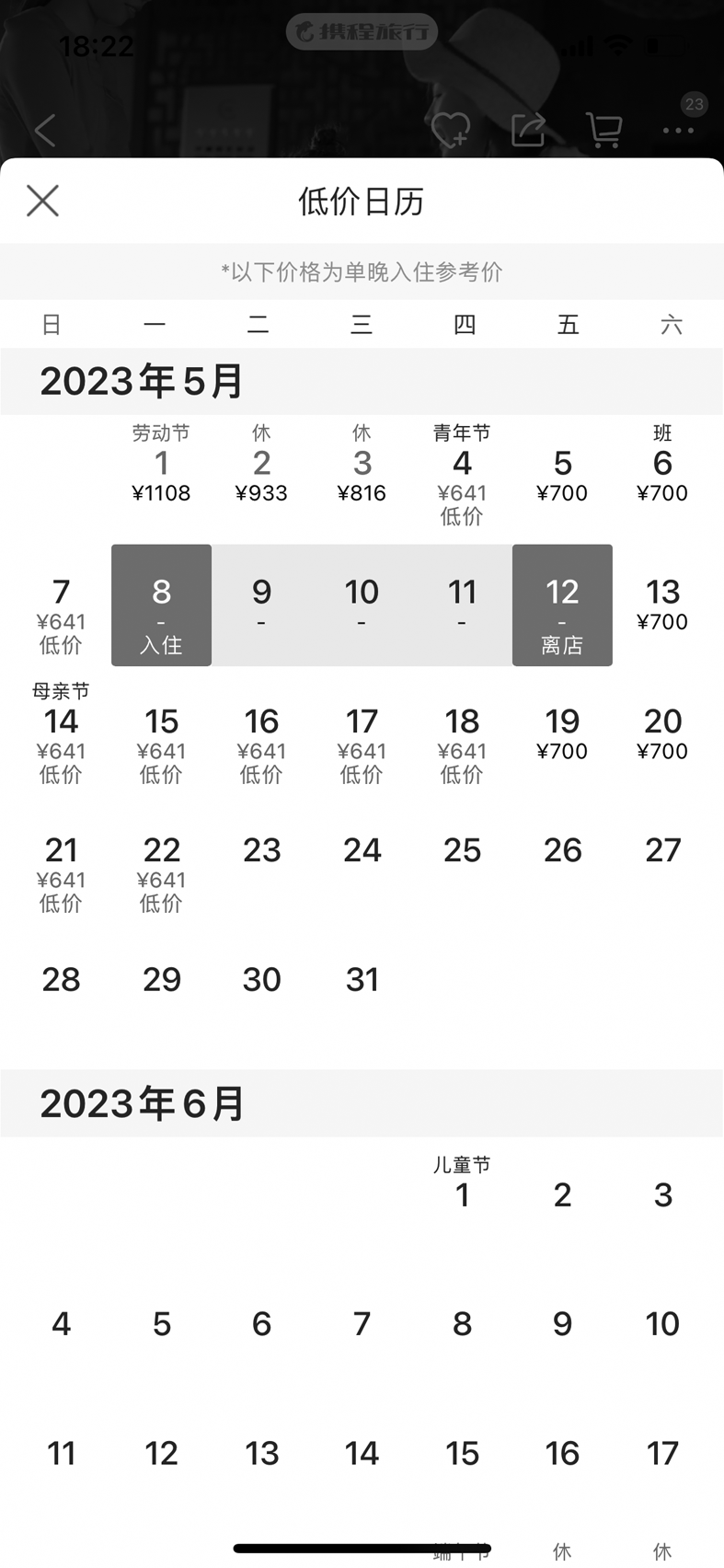Image resolution: width=724 pixels, height=1568 pixels.
Task: Tap check-out date May 12
Action: [562, 605]
